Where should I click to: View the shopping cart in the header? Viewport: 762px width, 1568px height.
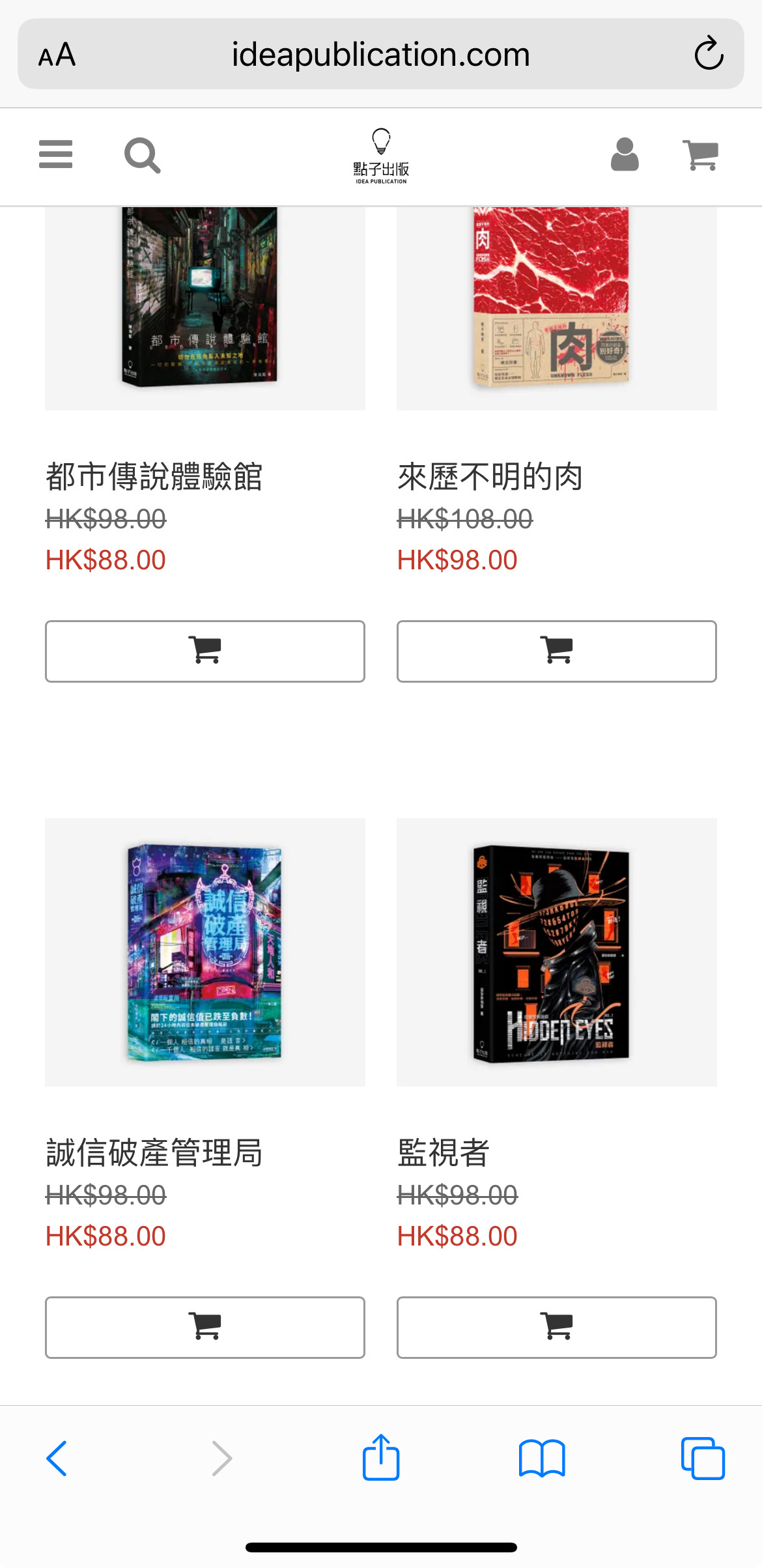pos(701,155)
